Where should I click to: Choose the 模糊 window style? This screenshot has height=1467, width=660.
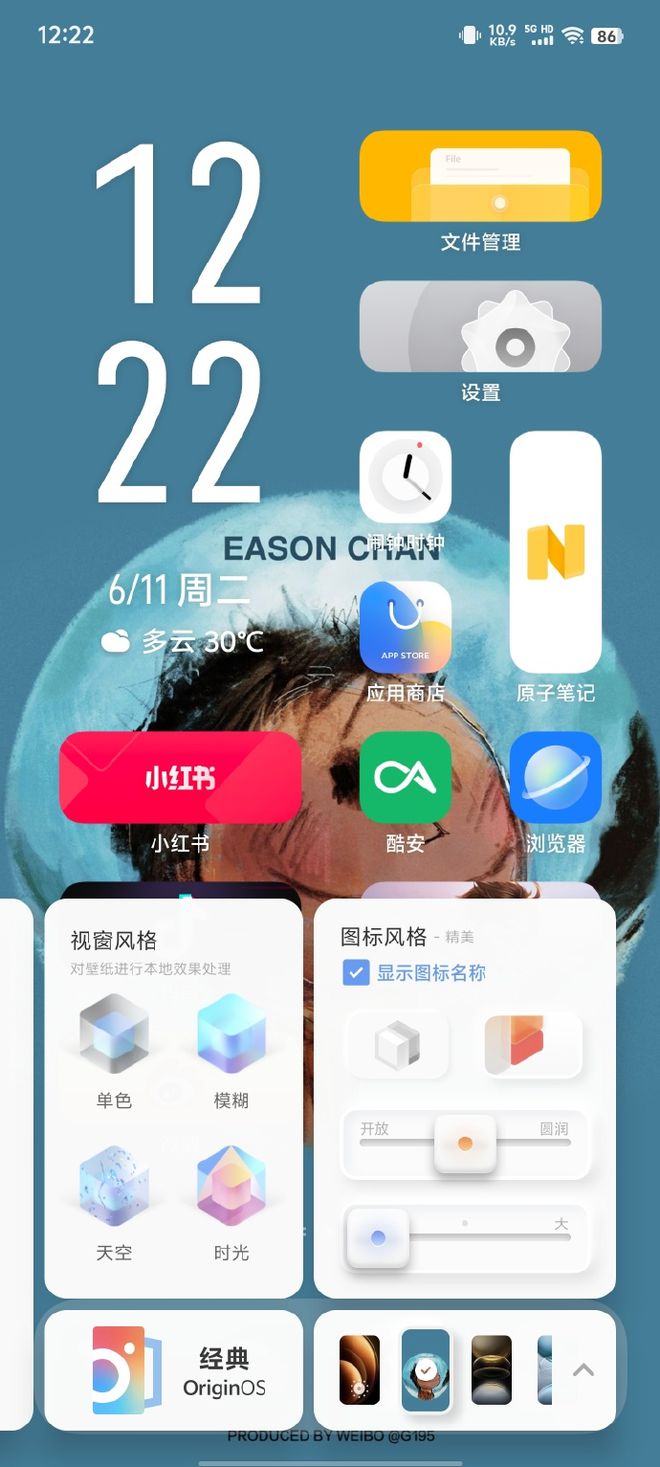point(231,1036)
